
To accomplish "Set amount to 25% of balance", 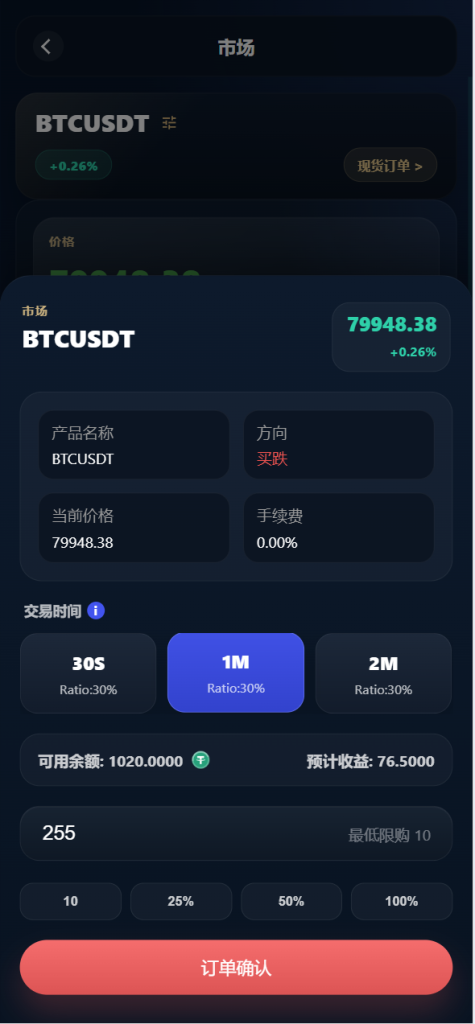I will point(181,901).
